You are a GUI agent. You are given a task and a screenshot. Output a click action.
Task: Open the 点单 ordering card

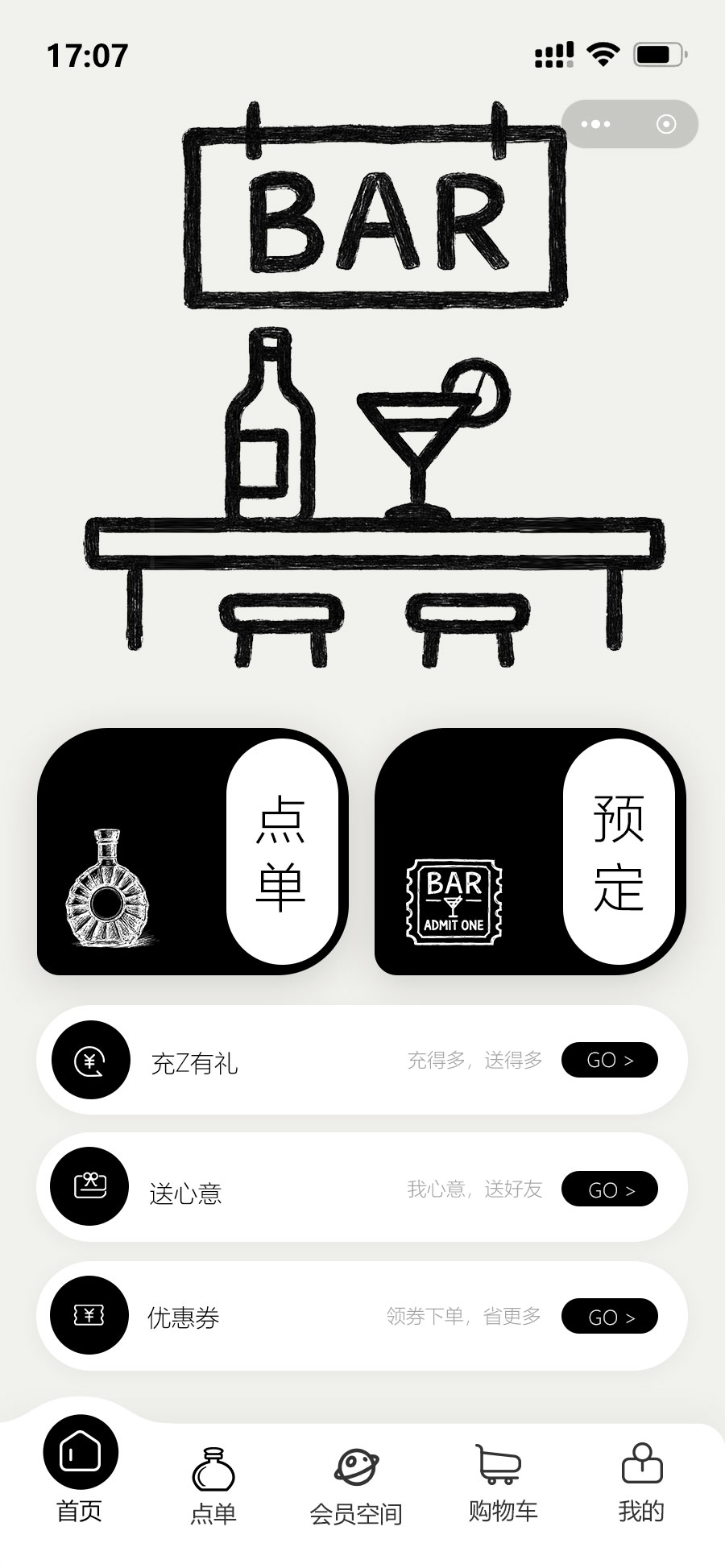[193, 851]
